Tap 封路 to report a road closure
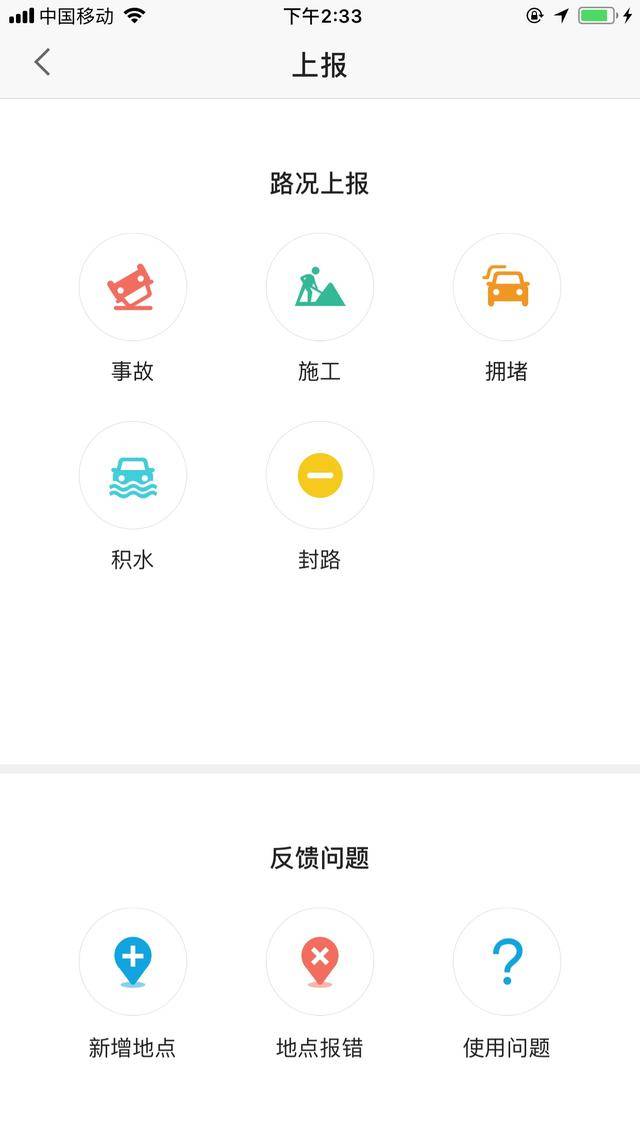The image size is (640, 1138). coord(320,476)
